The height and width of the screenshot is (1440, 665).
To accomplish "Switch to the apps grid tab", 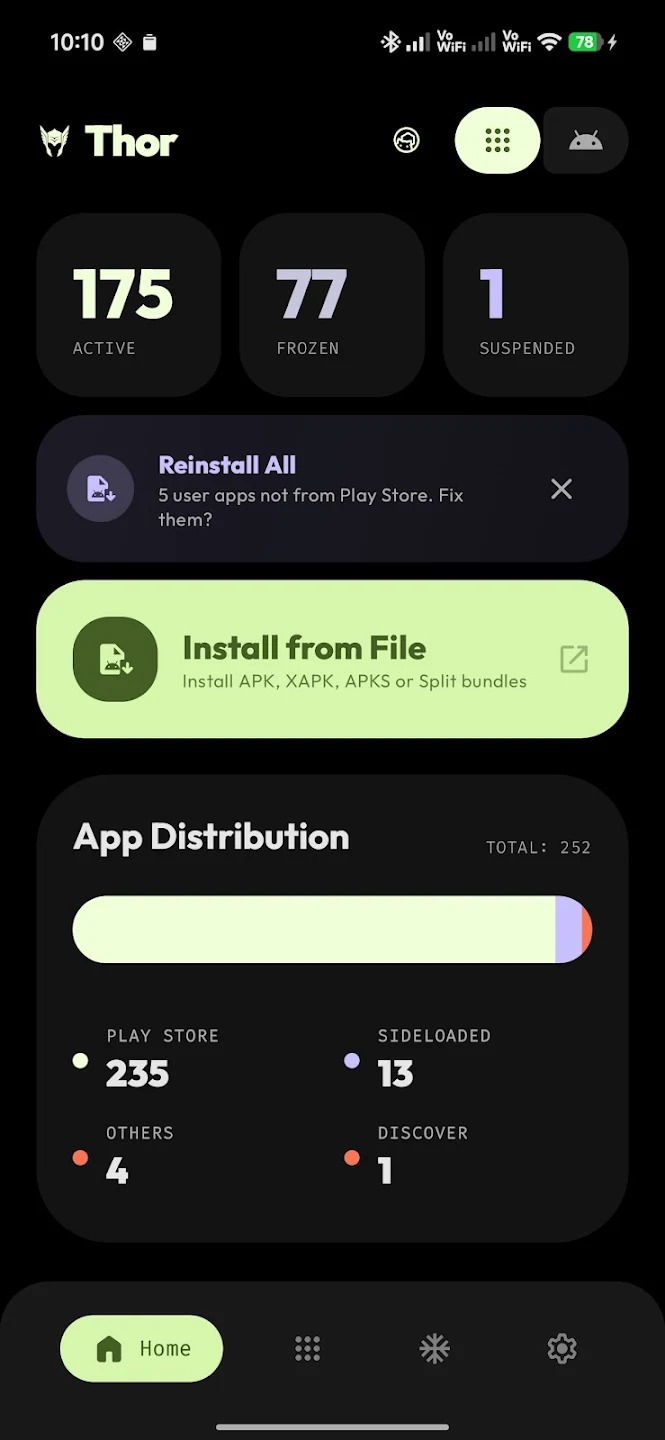I will point(307,1349).
